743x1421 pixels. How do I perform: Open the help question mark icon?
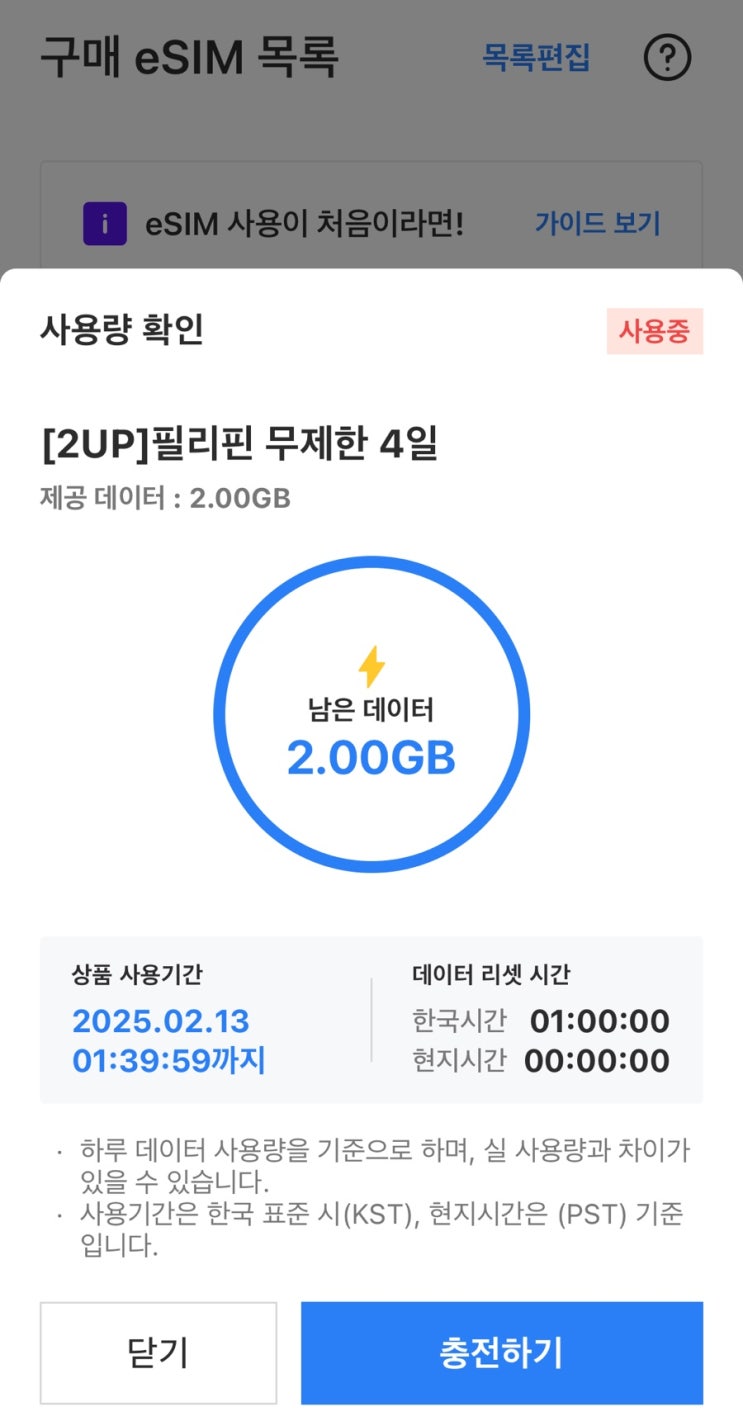point(667,59)
